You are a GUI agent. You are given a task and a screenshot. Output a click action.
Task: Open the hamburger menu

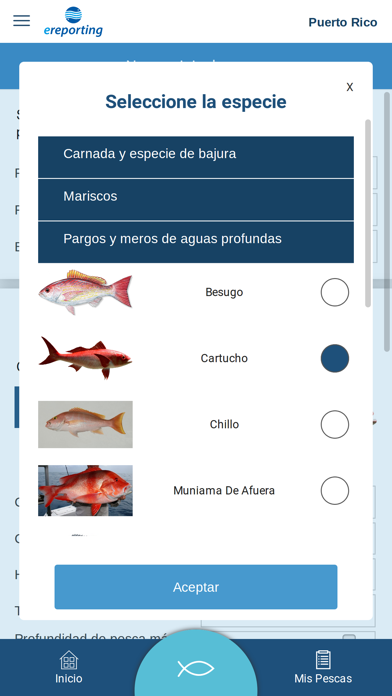click(21, 21)
